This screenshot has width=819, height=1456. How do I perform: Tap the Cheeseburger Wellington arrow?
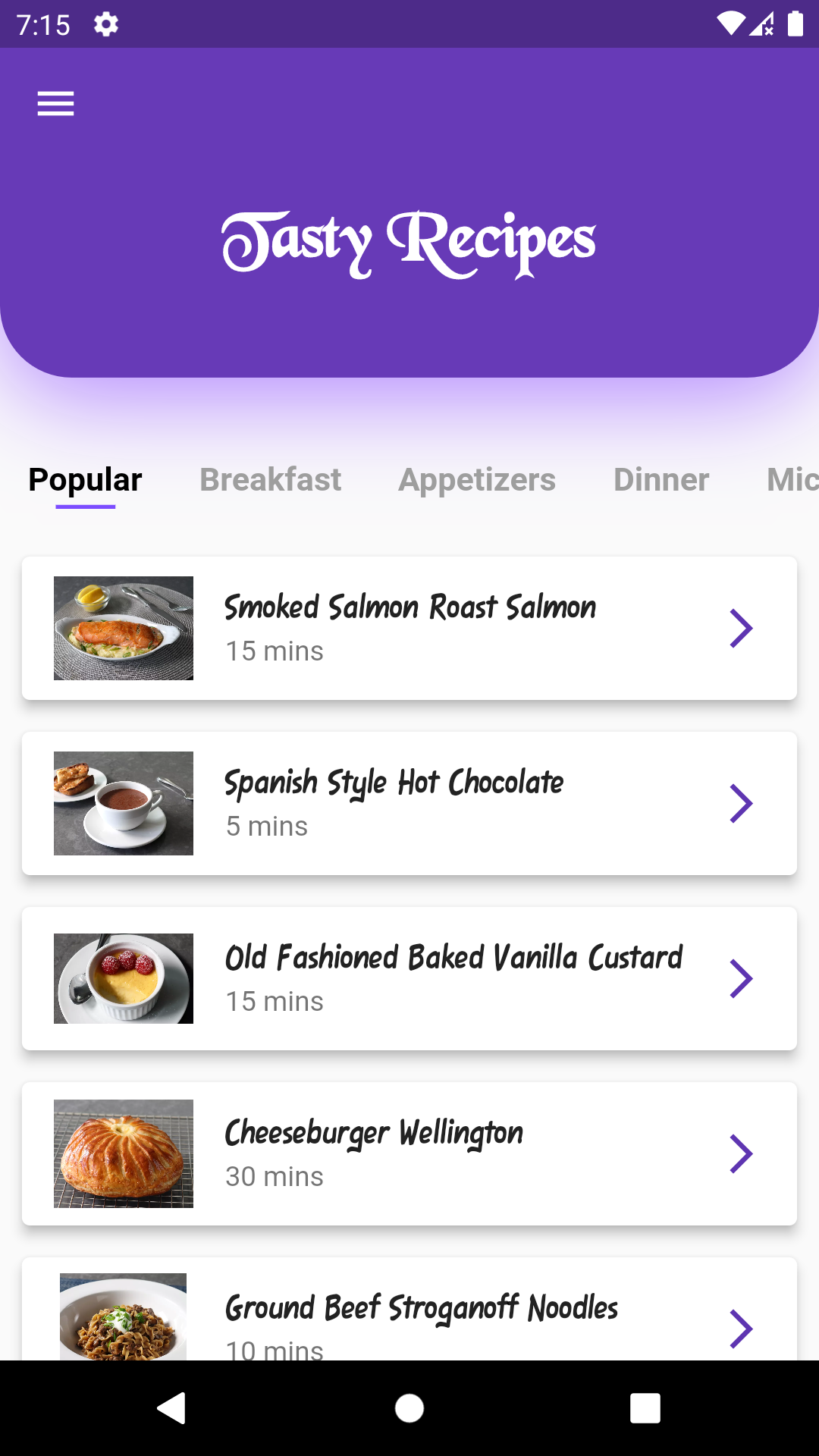coord(741,1153)
